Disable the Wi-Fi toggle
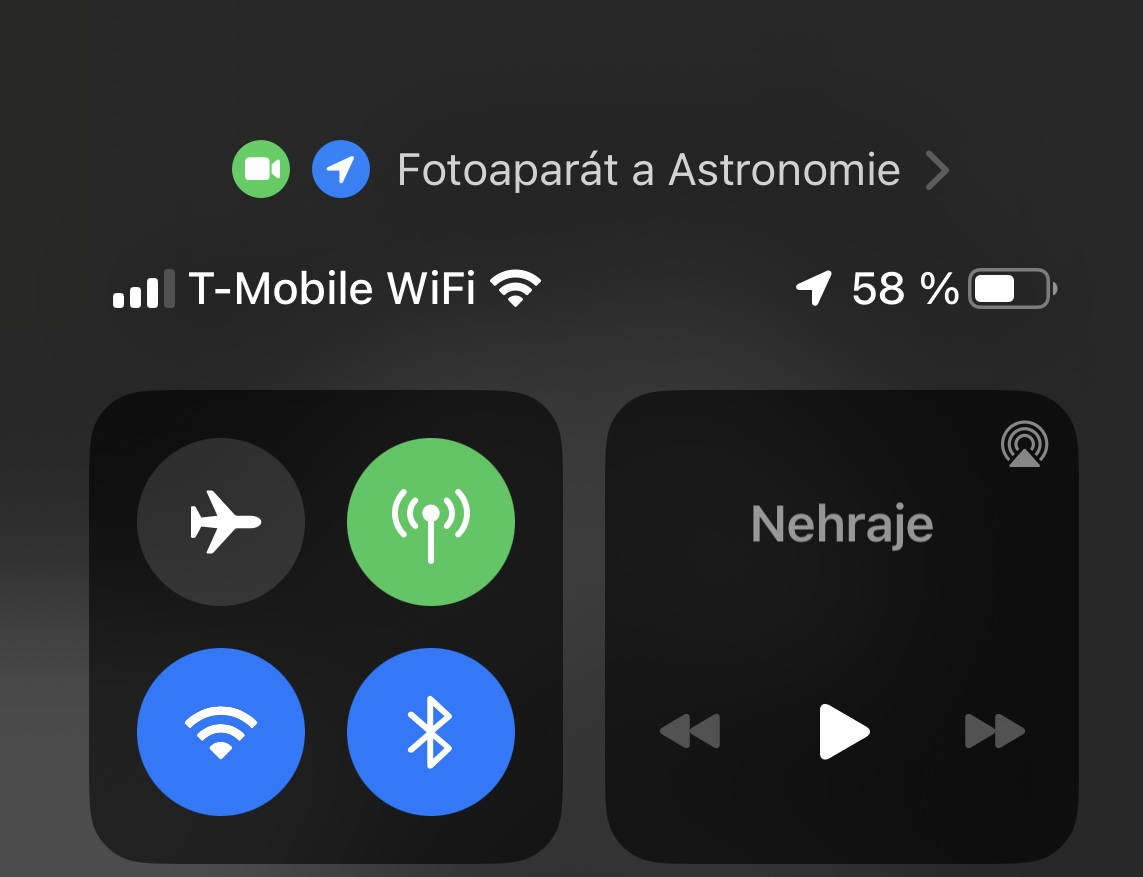The image size is (1143, 877). pyautogui.click(x=221, y=732)
